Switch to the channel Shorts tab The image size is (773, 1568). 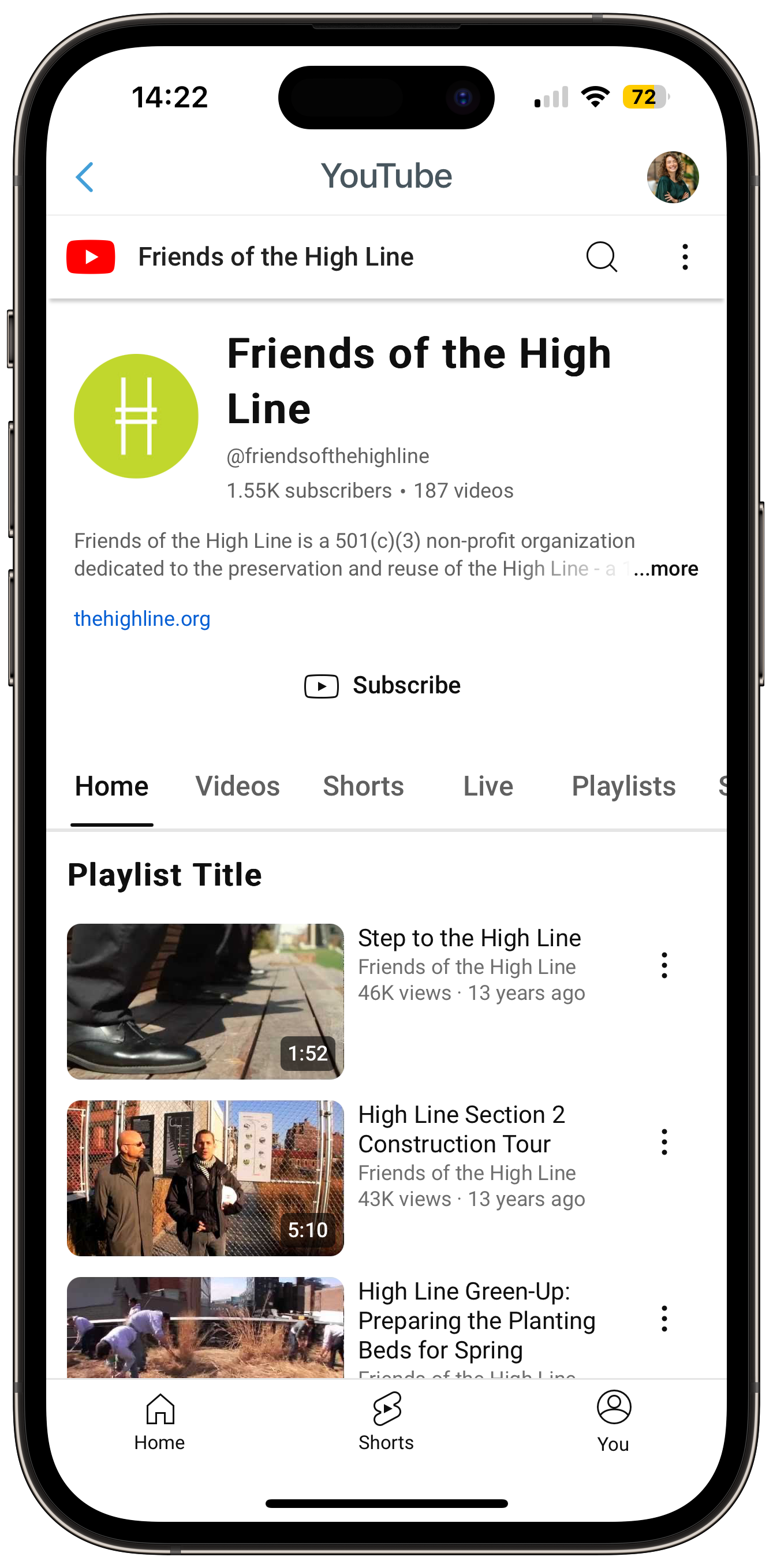click(x=363, y=786)
